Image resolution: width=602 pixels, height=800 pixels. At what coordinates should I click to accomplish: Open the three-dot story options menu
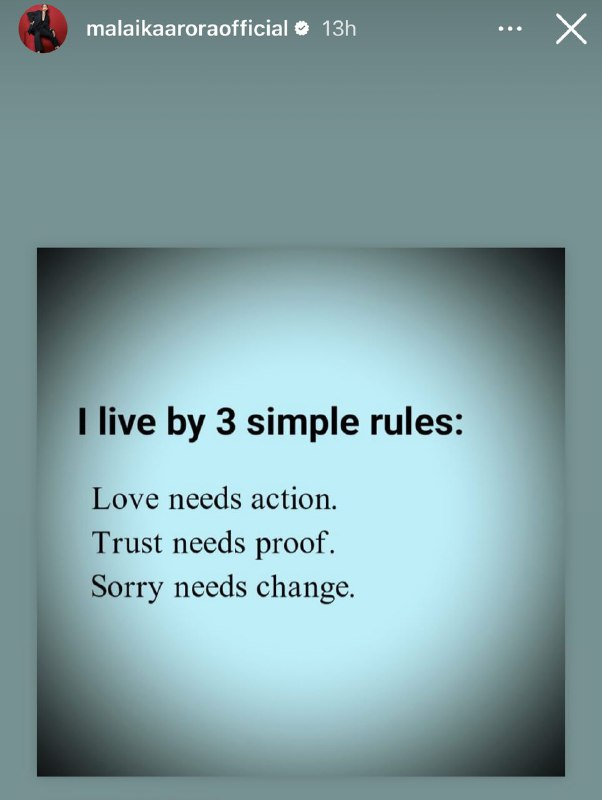tap(510, 29)
